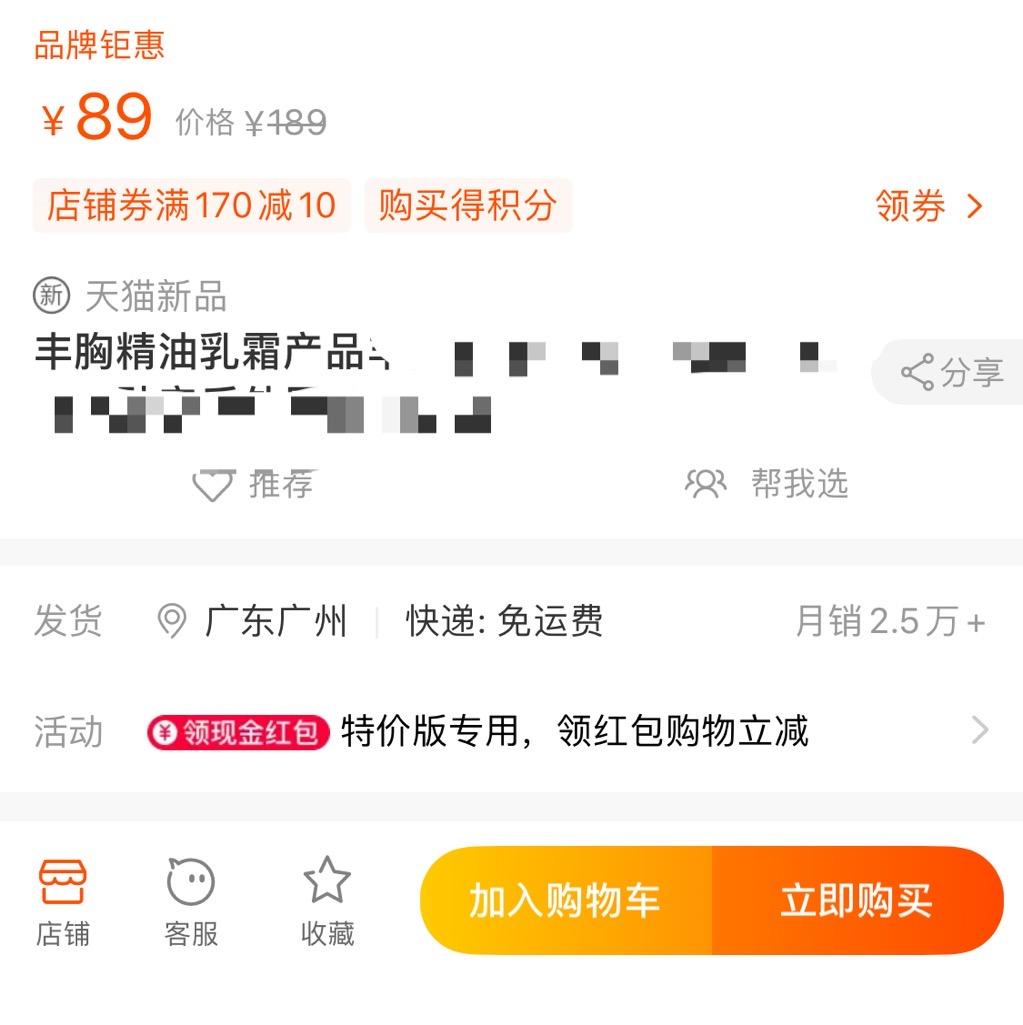1023x1025 pixels.
Task: Expand the arrow next to 领券
Action: click(x=975, y=206)
